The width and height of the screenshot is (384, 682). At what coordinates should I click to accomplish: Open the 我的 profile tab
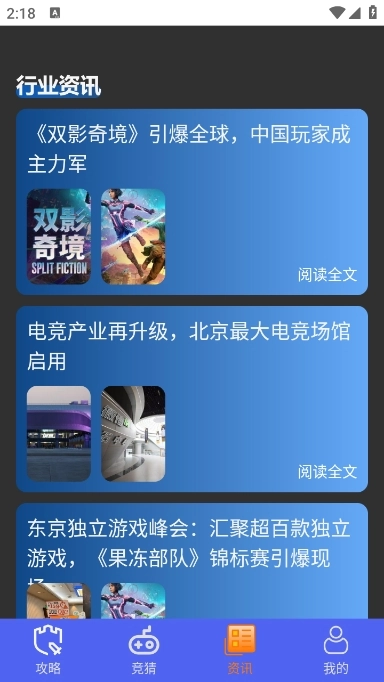coord(336,650)
